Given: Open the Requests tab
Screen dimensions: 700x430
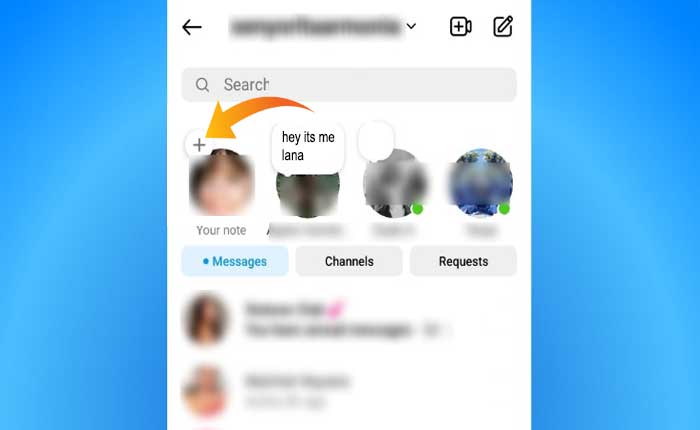Looking at the screenshot, I should tap(463, 261).
